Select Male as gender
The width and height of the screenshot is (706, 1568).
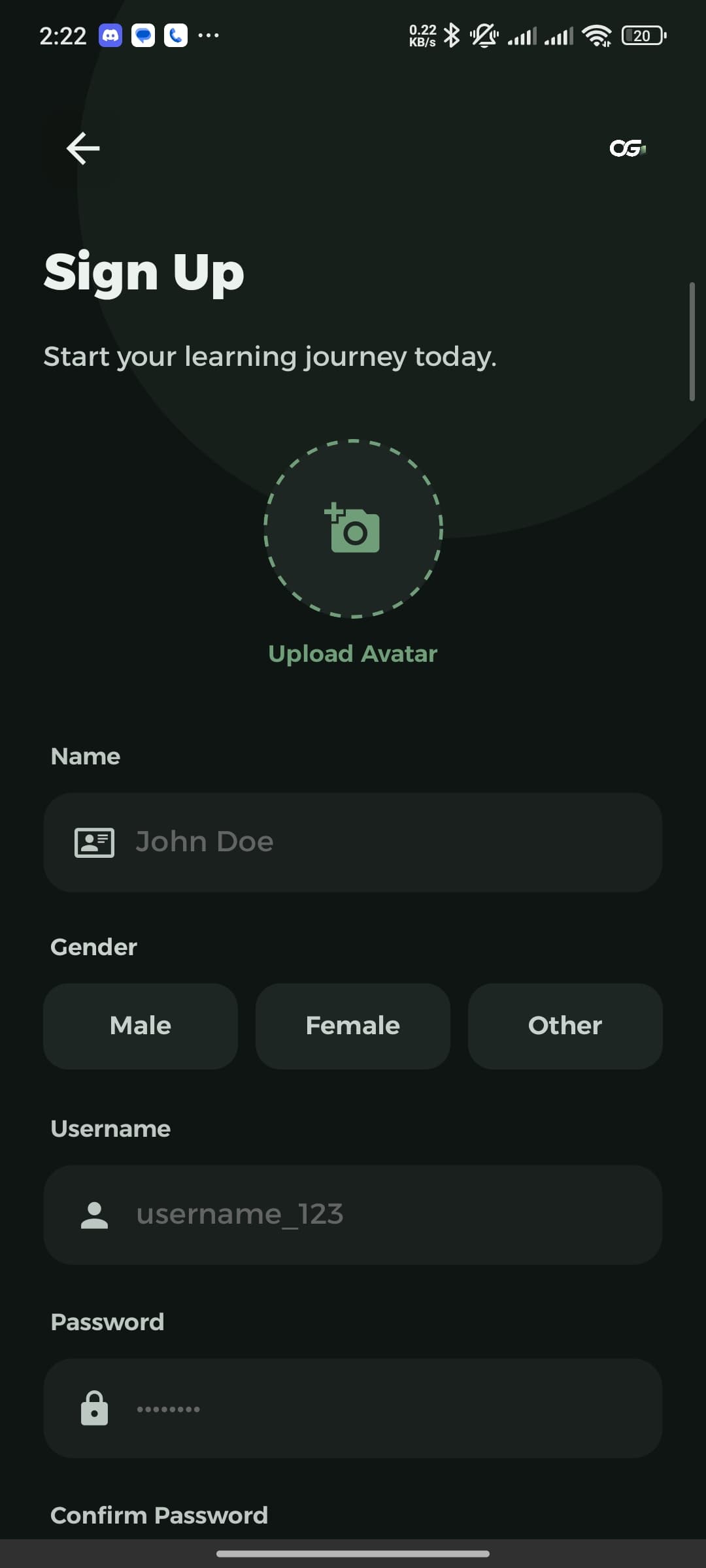(x=141, y=1026)
